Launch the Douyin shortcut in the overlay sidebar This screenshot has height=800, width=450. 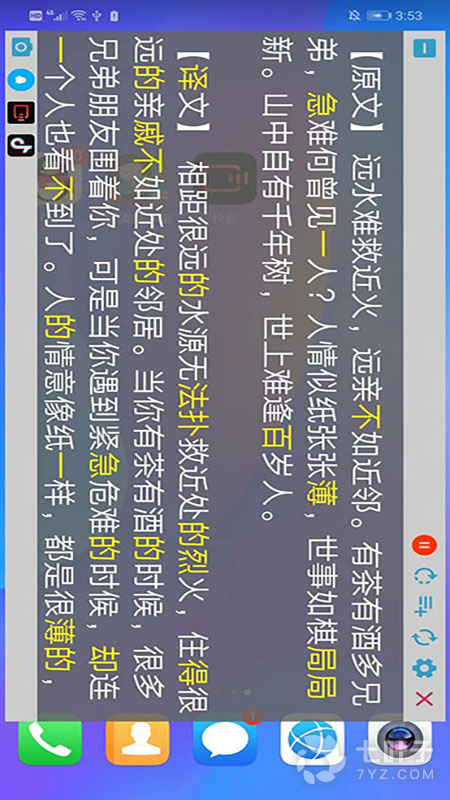pyautogui.click(x=21, y=145)
